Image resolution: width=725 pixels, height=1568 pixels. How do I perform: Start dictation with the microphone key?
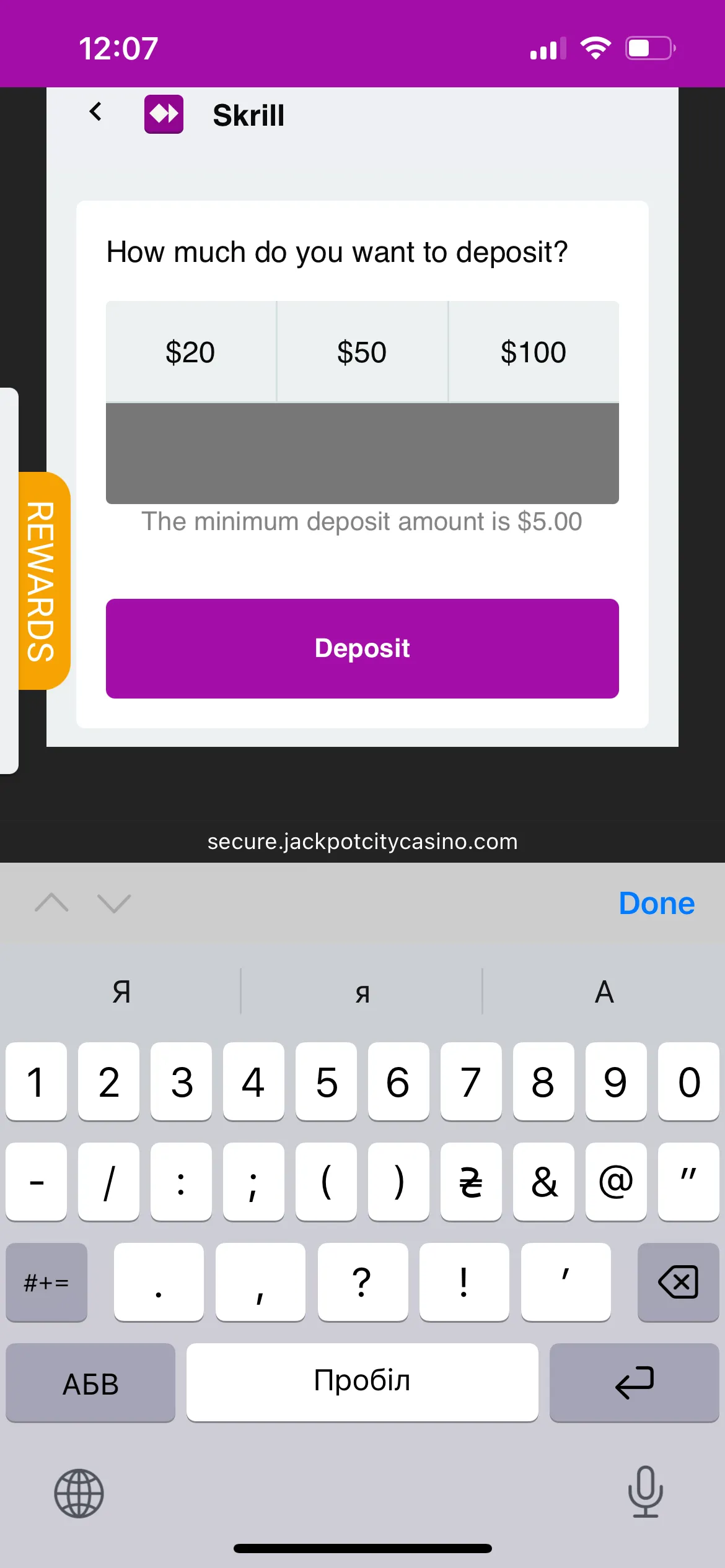click(x=645, y=1492)
